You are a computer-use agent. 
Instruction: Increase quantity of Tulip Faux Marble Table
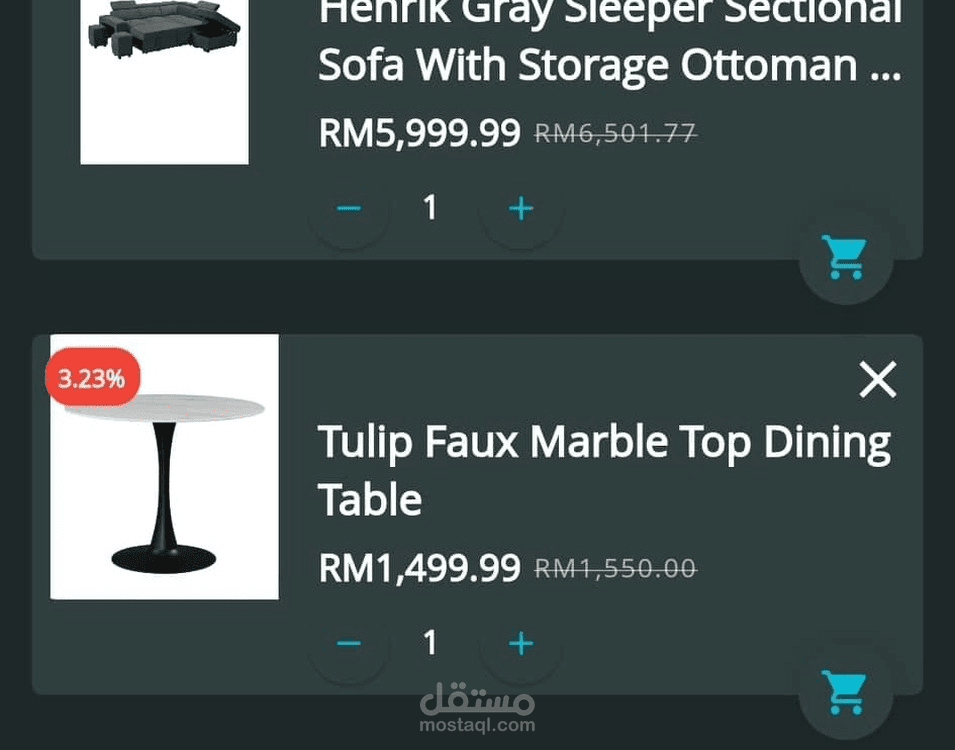tap(521, 643)
